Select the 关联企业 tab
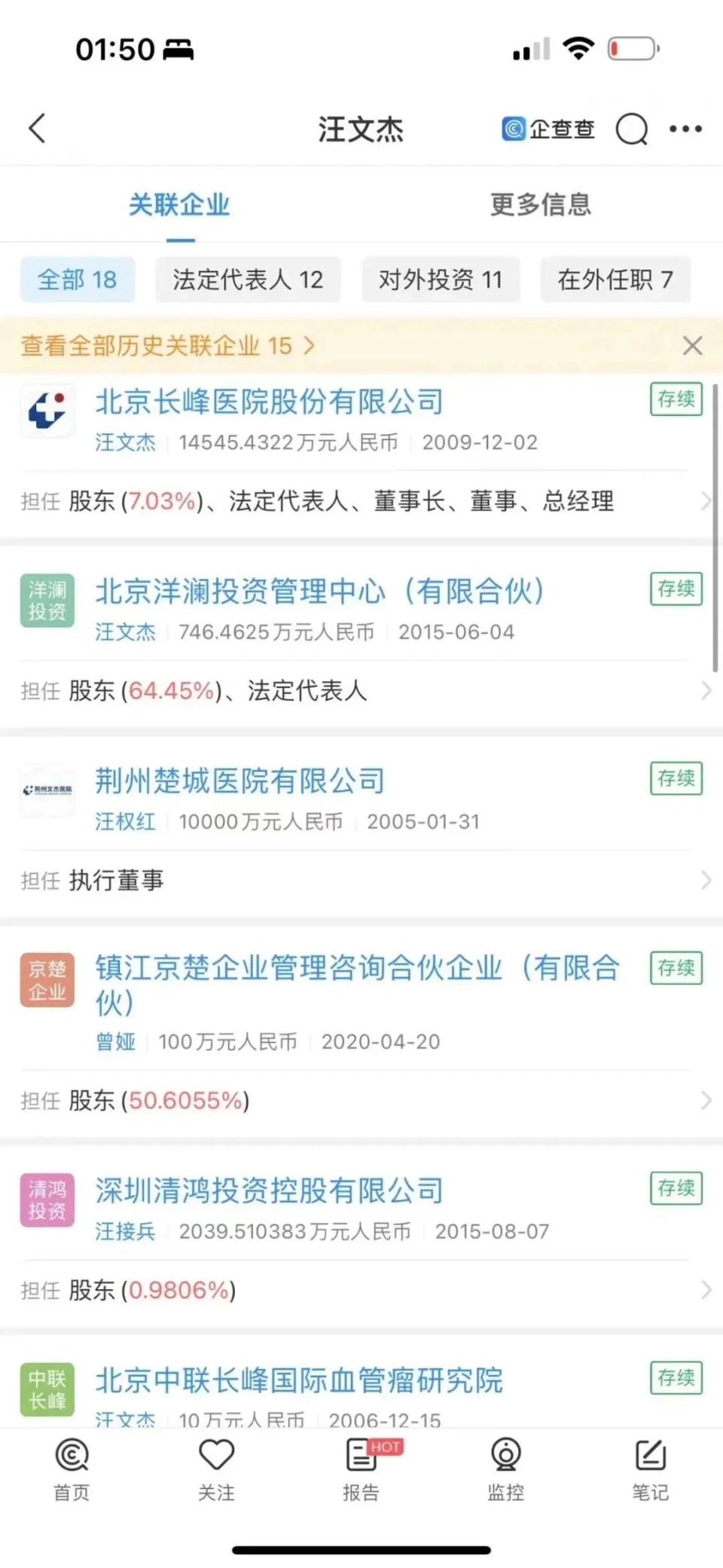Image resolution: width=723 pixels, height=1568 pixels. [179, 204]
